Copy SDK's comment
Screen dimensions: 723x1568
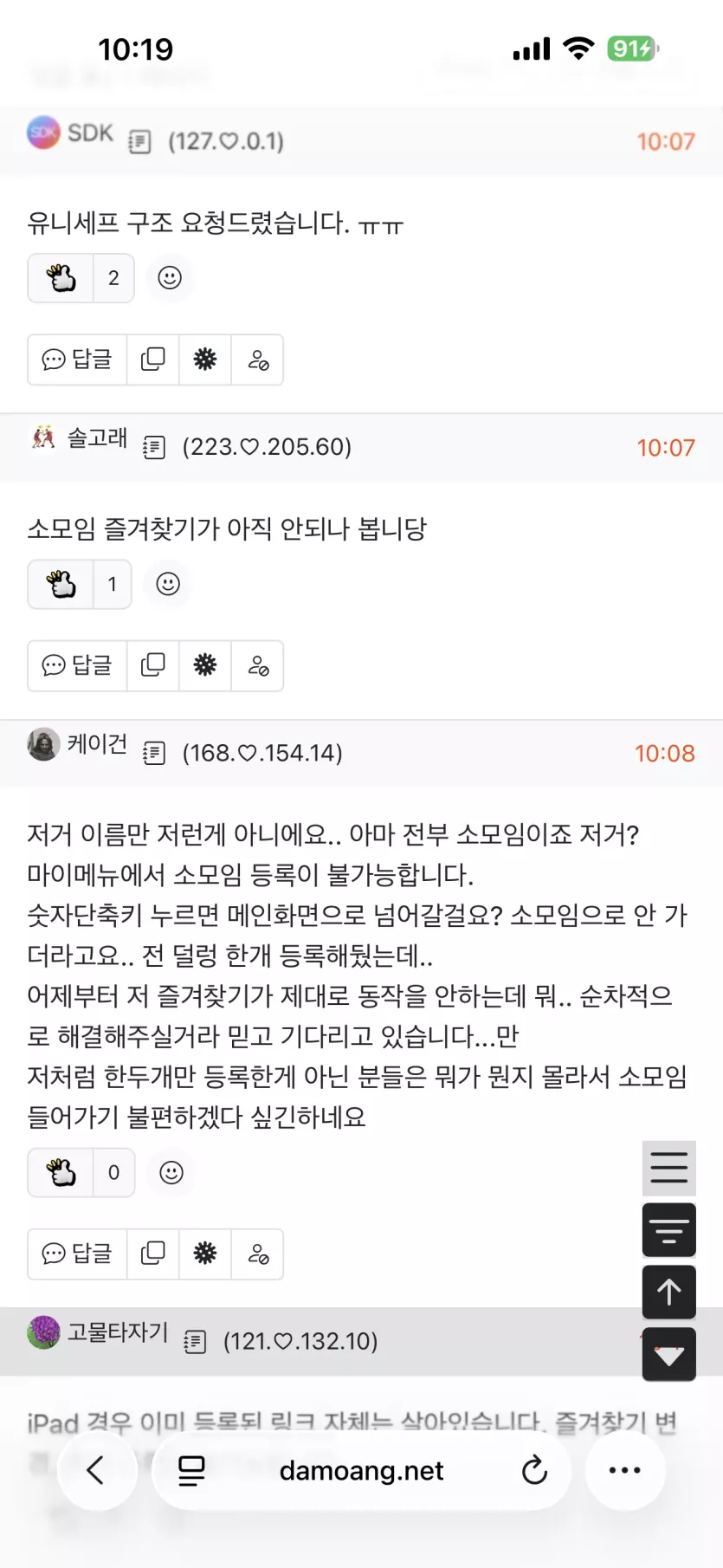[x=153, y=360]
